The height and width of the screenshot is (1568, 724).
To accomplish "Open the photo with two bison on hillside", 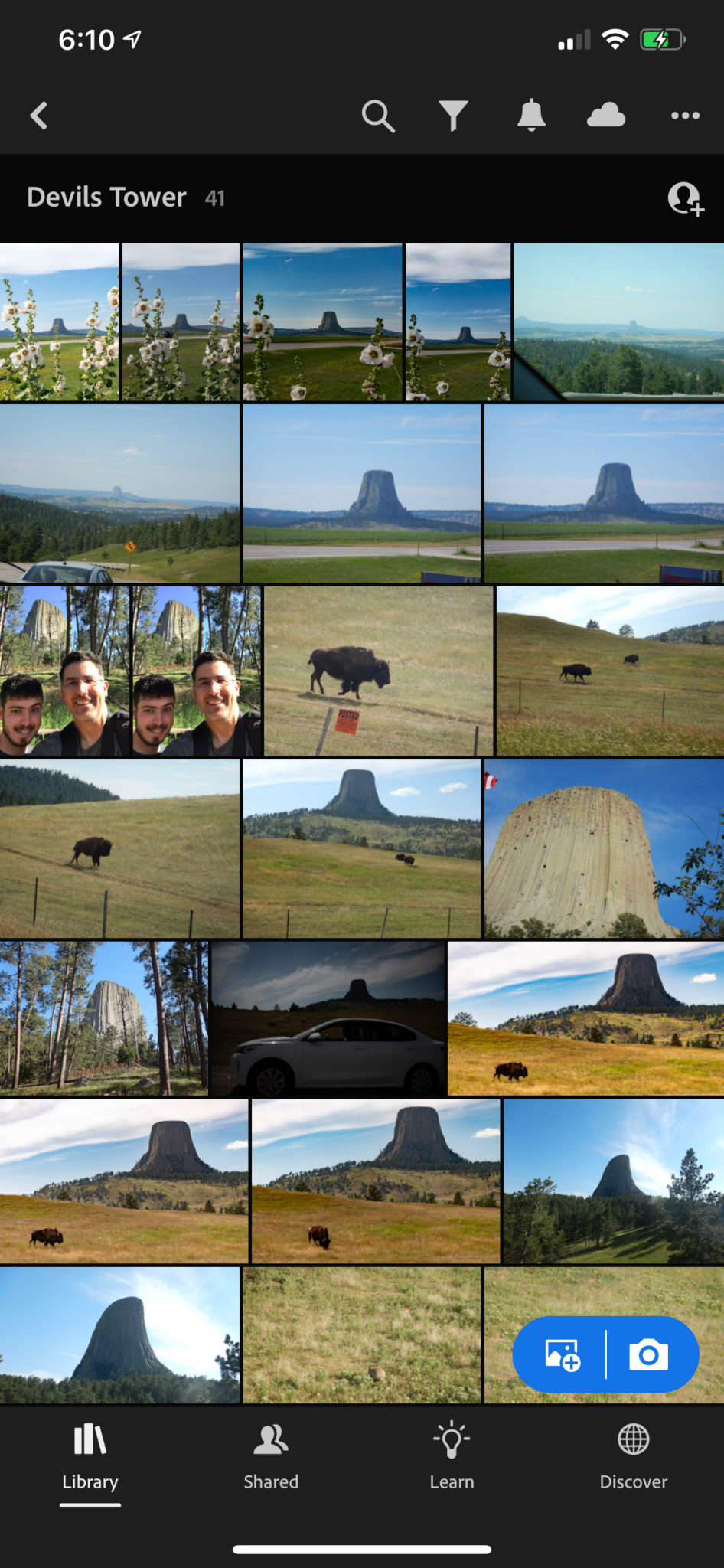I will pos(609,671).
